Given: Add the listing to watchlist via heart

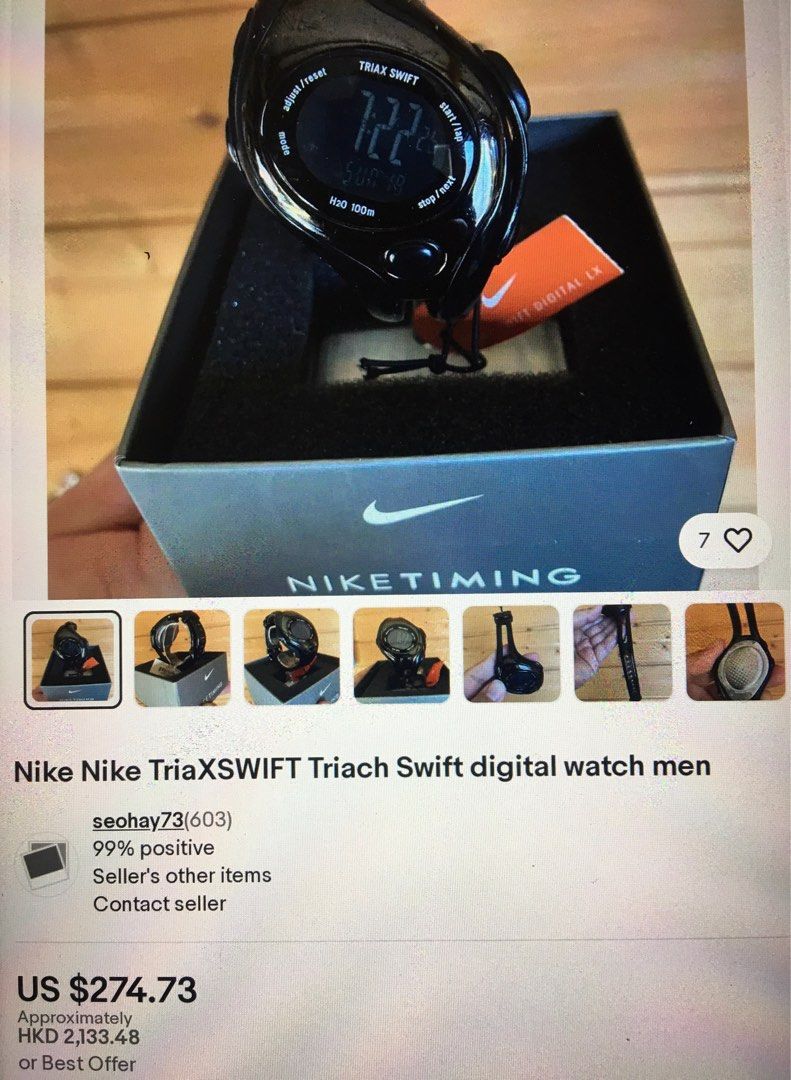Looking at the screenshot, I should (737, 541).
